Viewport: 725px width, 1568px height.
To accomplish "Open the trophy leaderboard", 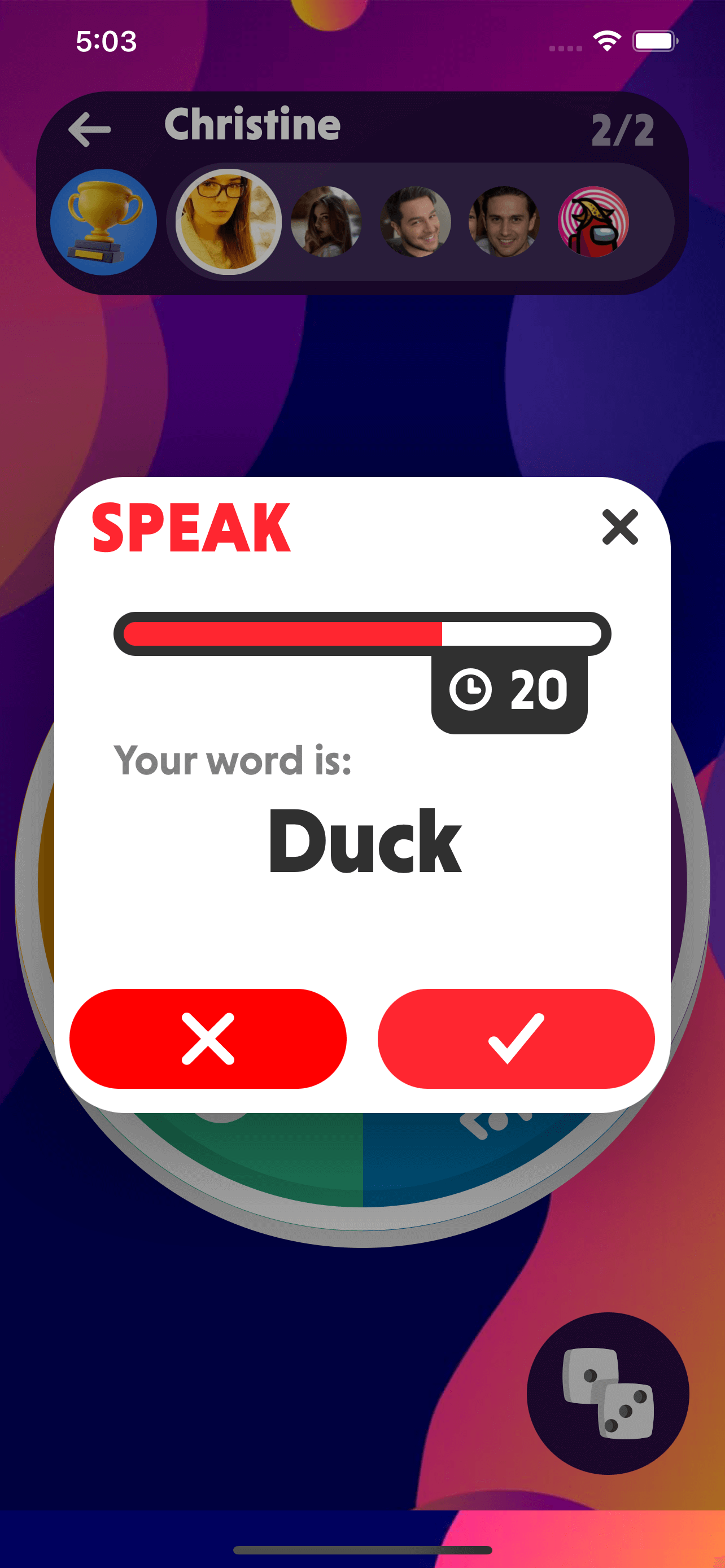I will click(103, 222).
